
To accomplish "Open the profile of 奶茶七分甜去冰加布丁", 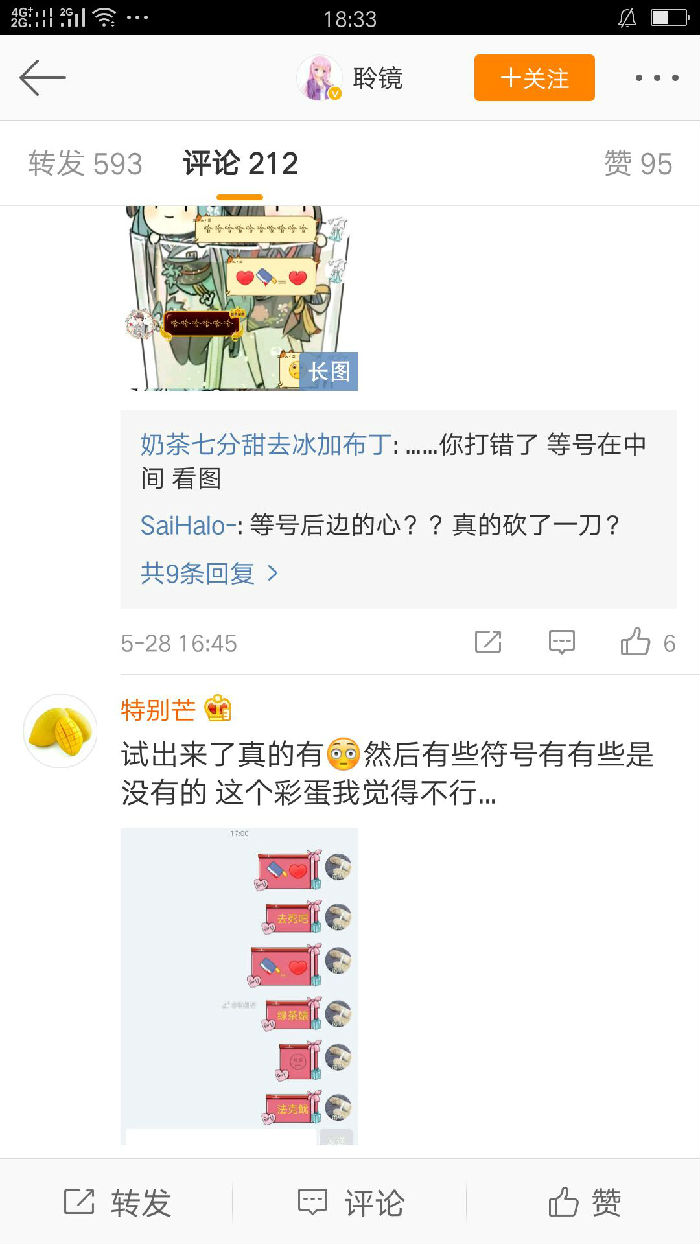I will pos(264,445).
